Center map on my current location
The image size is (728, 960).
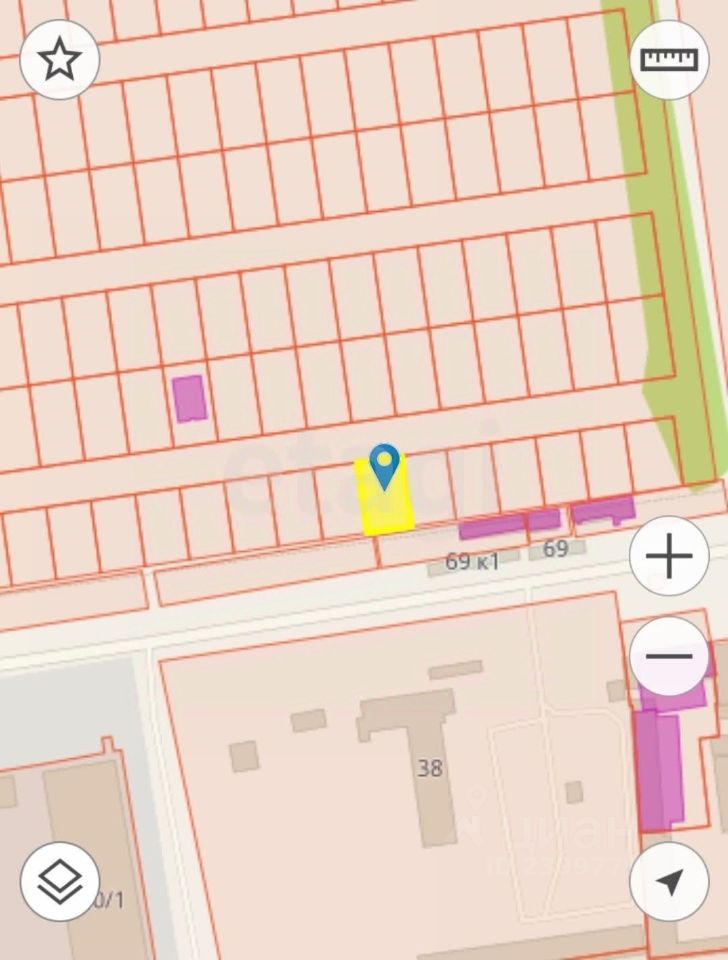[x=669, y=882]
